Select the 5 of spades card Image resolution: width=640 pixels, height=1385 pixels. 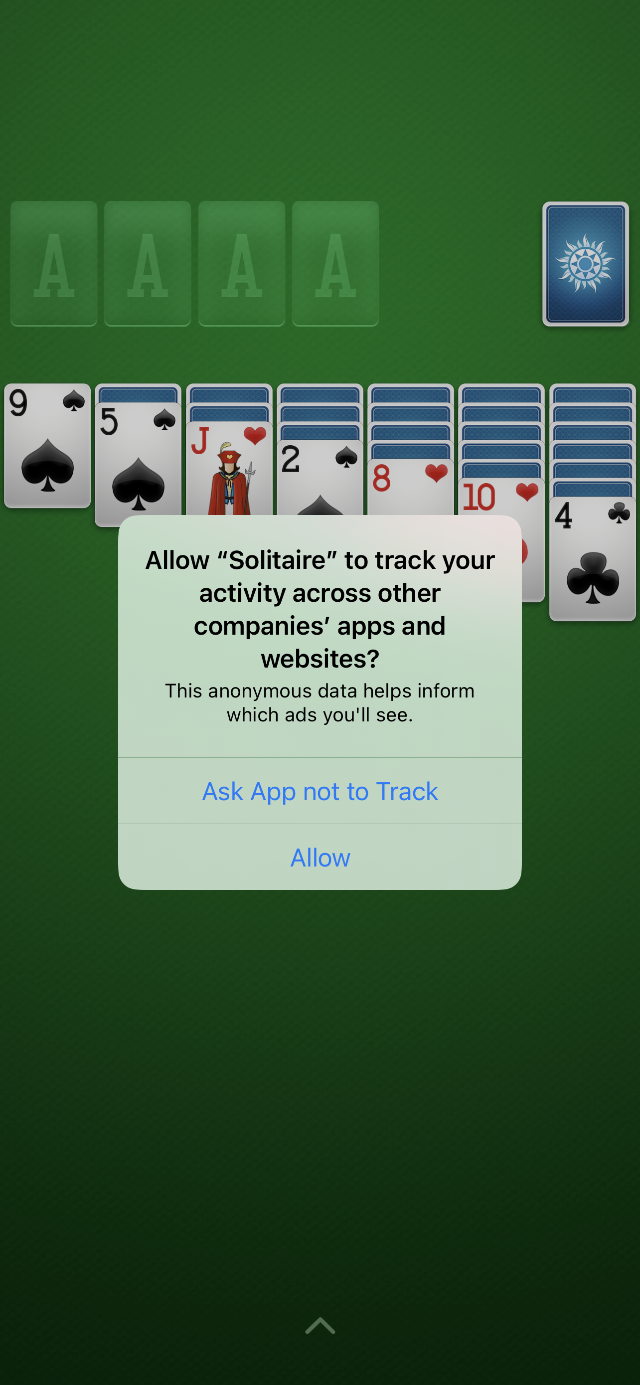(138, 465)
